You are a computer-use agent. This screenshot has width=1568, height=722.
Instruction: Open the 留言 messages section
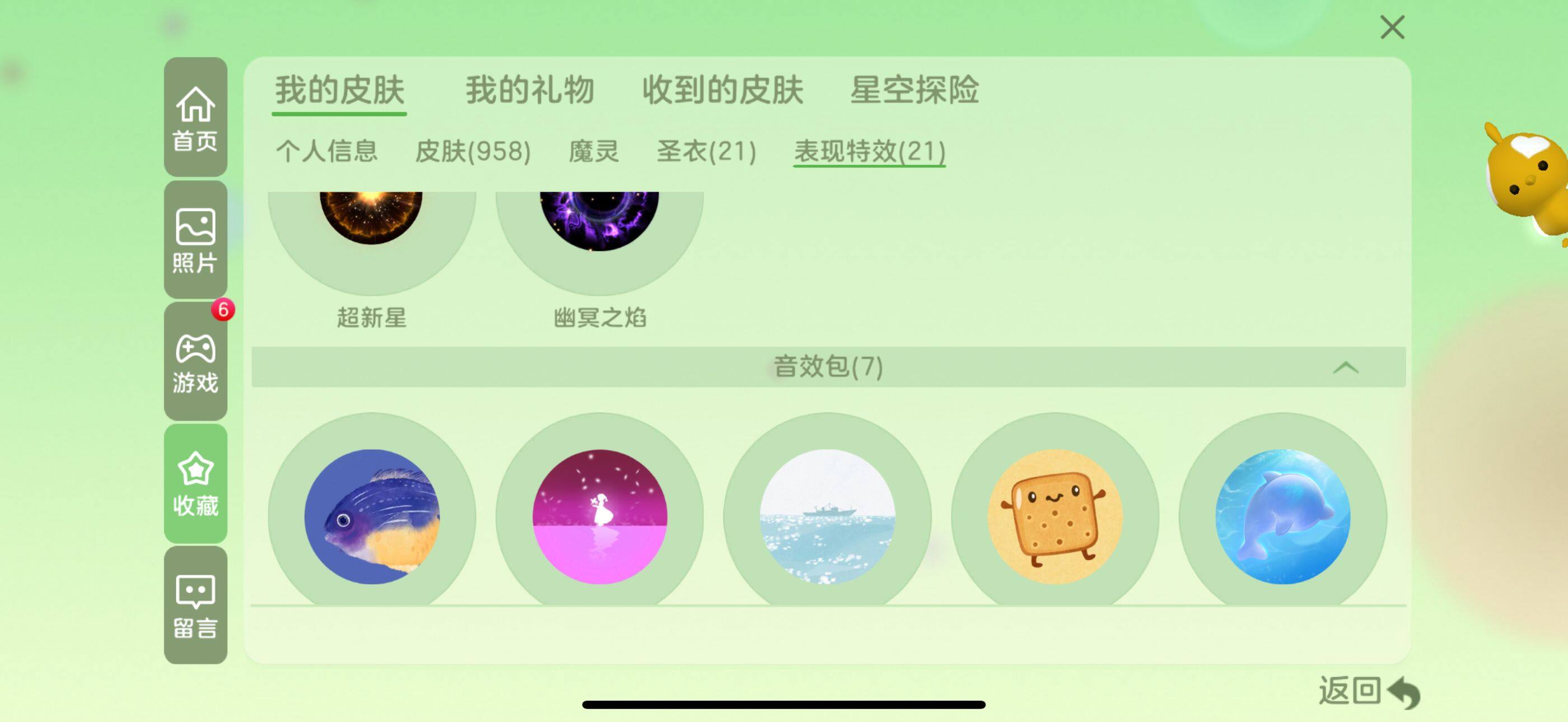pos(195,605)
